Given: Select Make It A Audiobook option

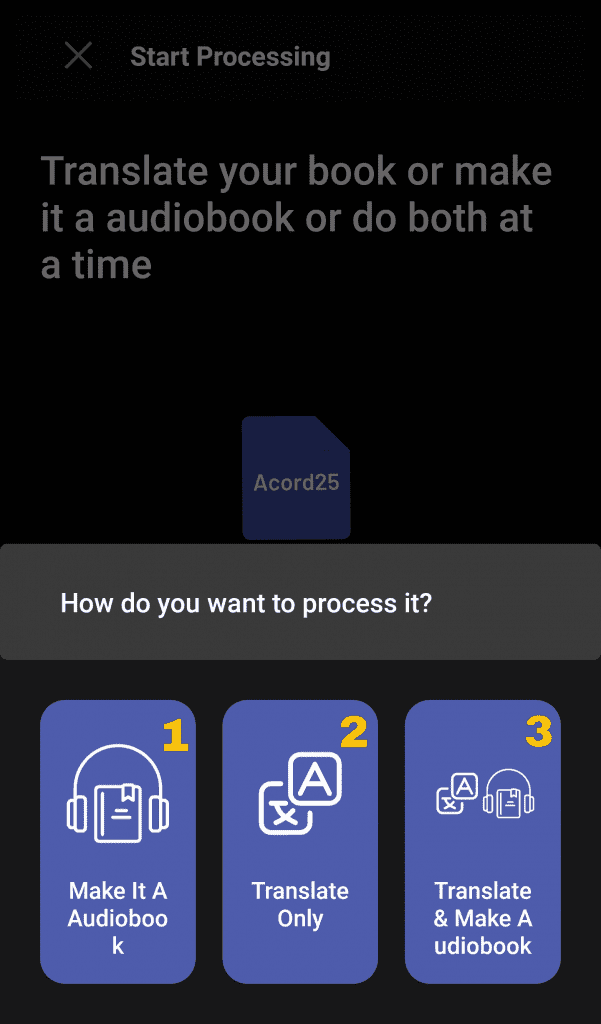Looking at the screenshot, I should (118, 842).
